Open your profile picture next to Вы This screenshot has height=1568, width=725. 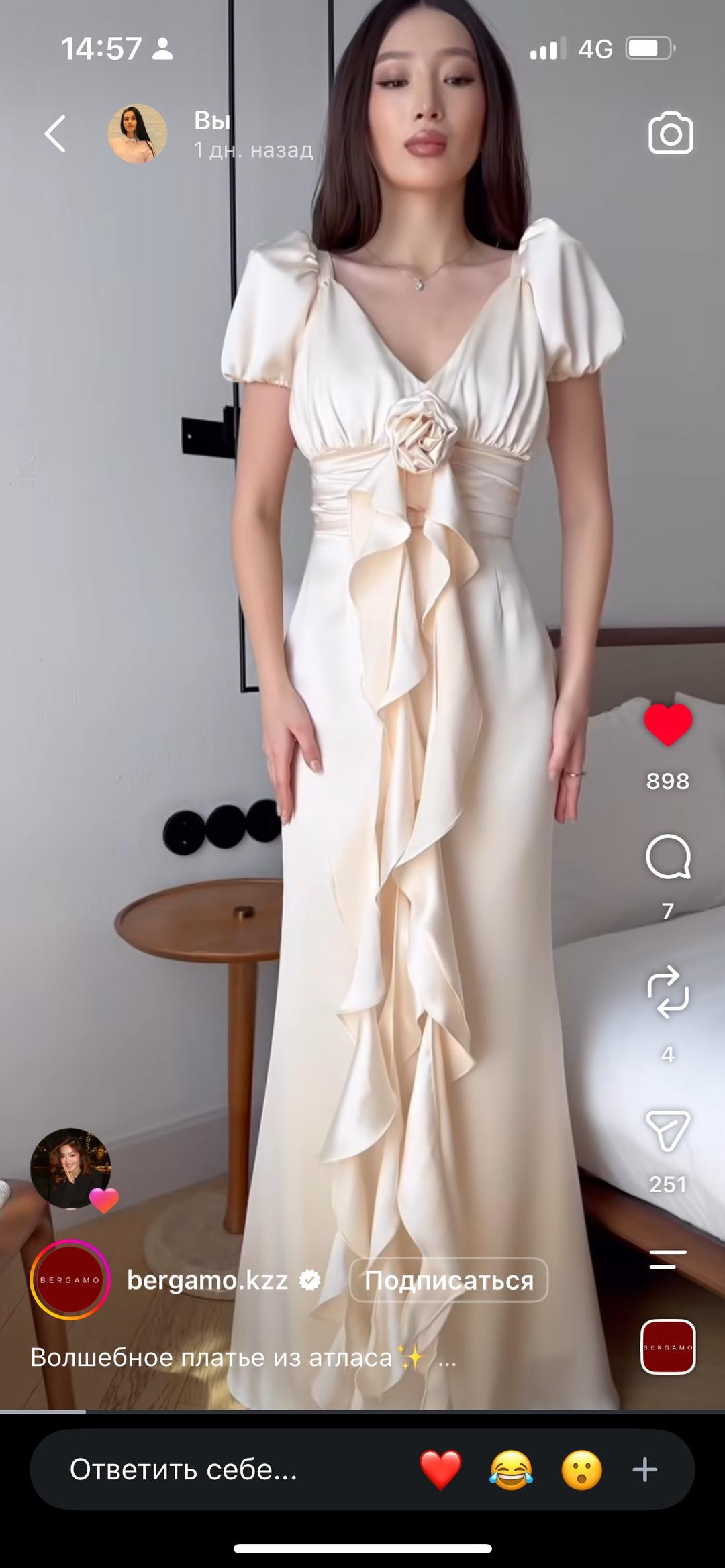138,134
